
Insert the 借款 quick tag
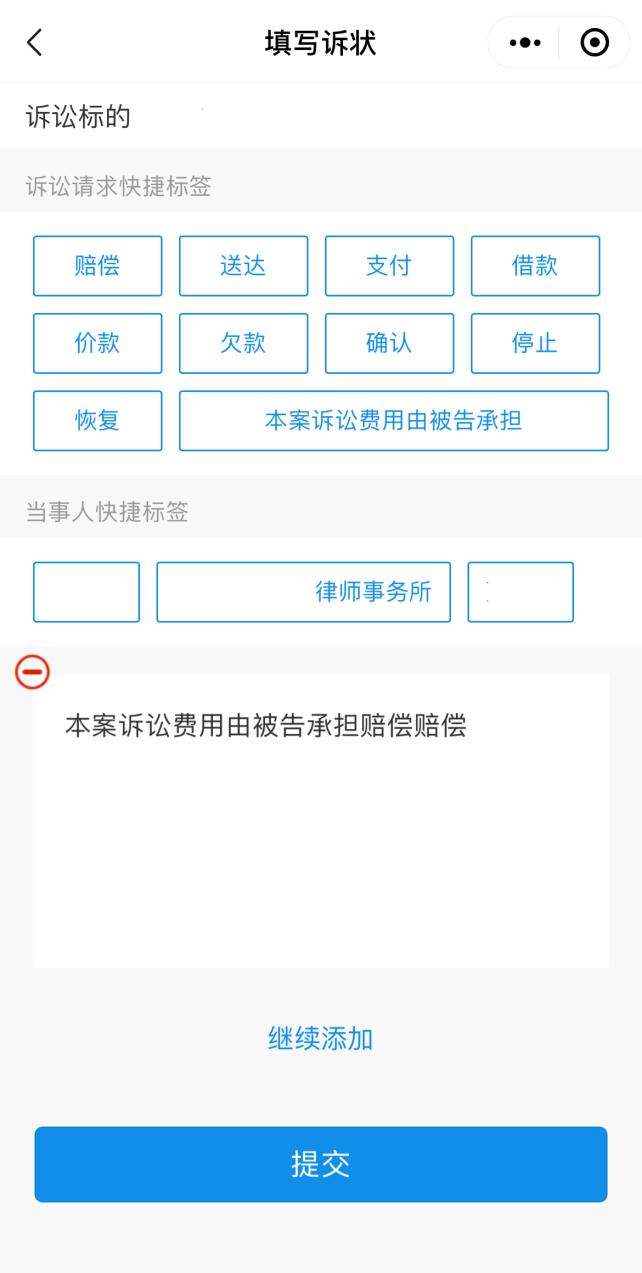[535, 266]
